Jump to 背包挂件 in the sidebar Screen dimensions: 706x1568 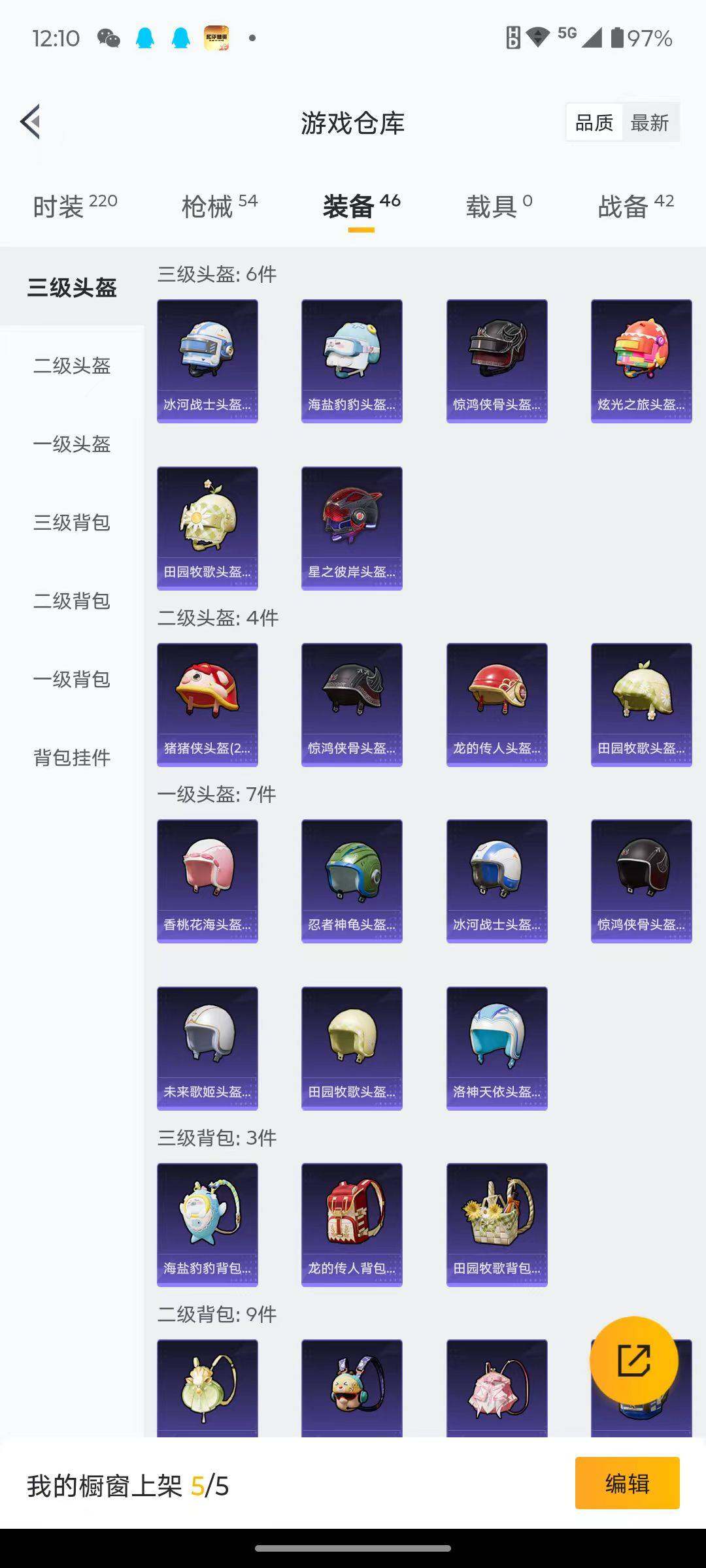tap(72, 758)
